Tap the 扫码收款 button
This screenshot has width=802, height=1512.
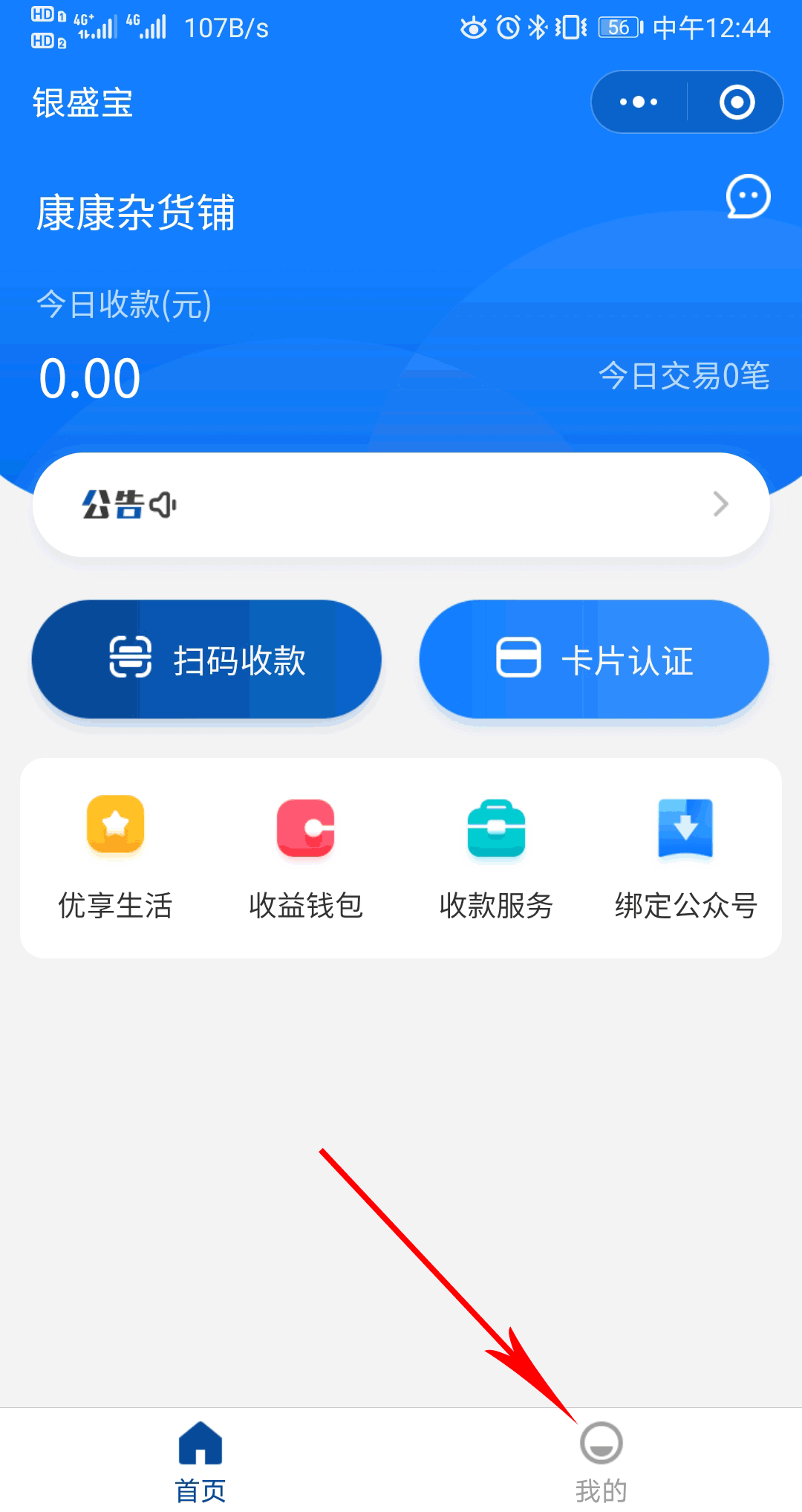pyautogui.click(x=206, y=659)
